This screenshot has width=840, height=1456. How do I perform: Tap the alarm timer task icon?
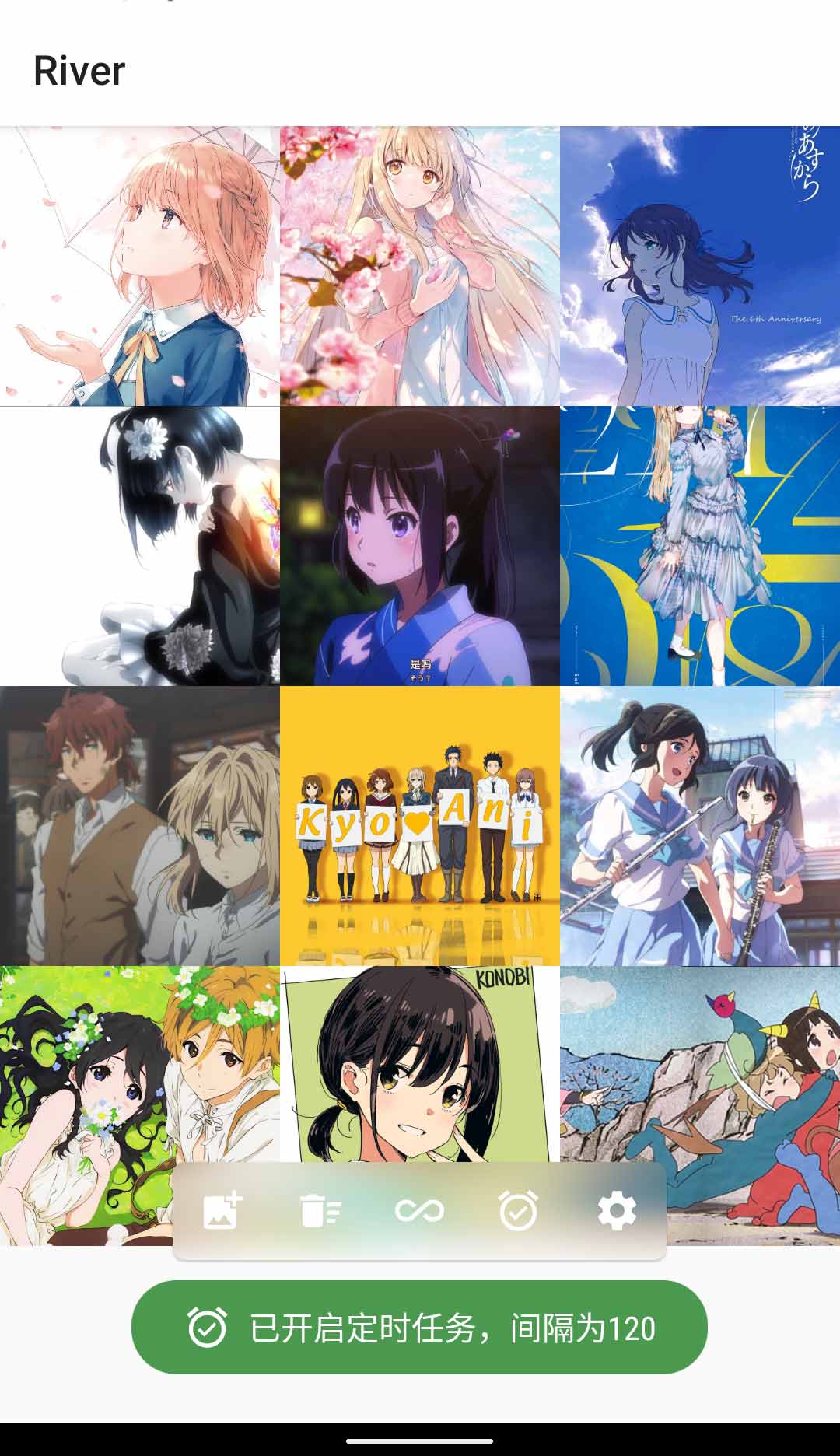click(518, 1211)
